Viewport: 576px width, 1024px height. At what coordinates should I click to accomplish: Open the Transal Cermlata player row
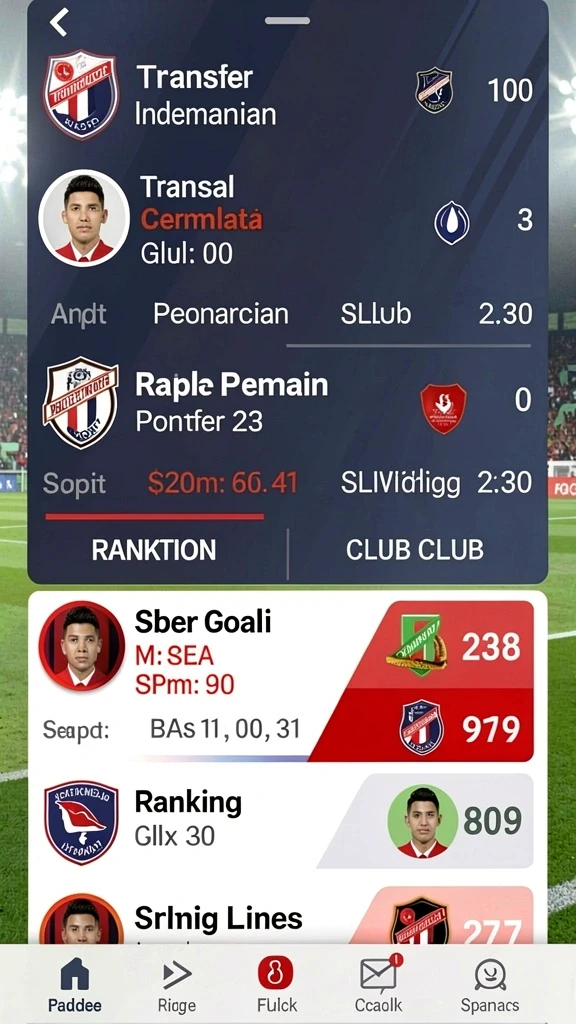(287, 220)
